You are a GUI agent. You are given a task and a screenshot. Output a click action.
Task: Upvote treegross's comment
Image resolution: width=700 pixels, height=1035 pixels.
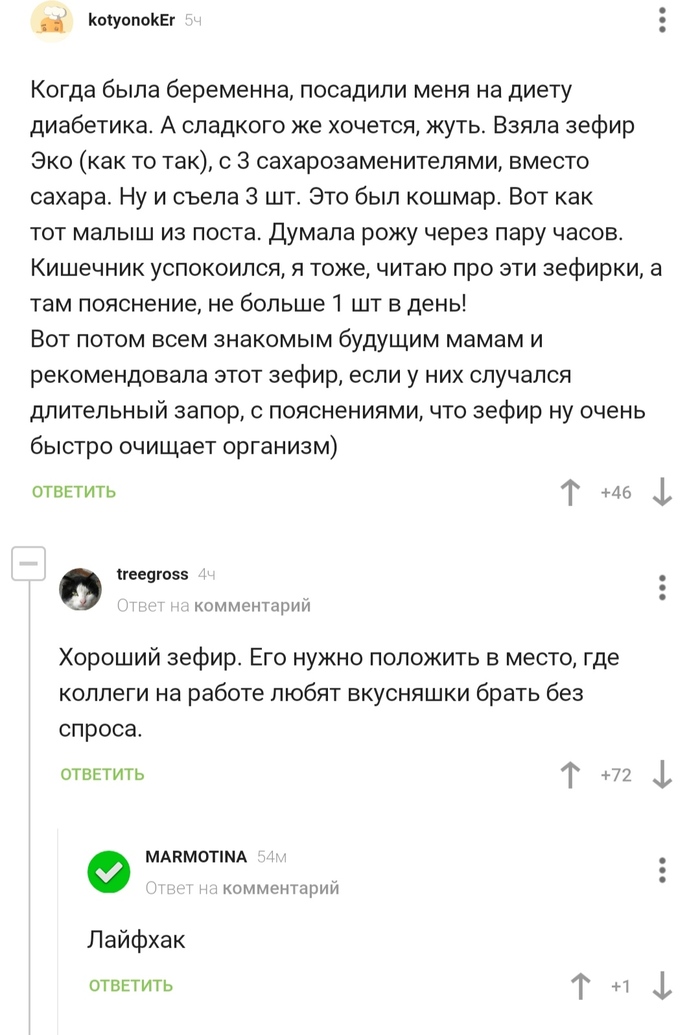570,775
